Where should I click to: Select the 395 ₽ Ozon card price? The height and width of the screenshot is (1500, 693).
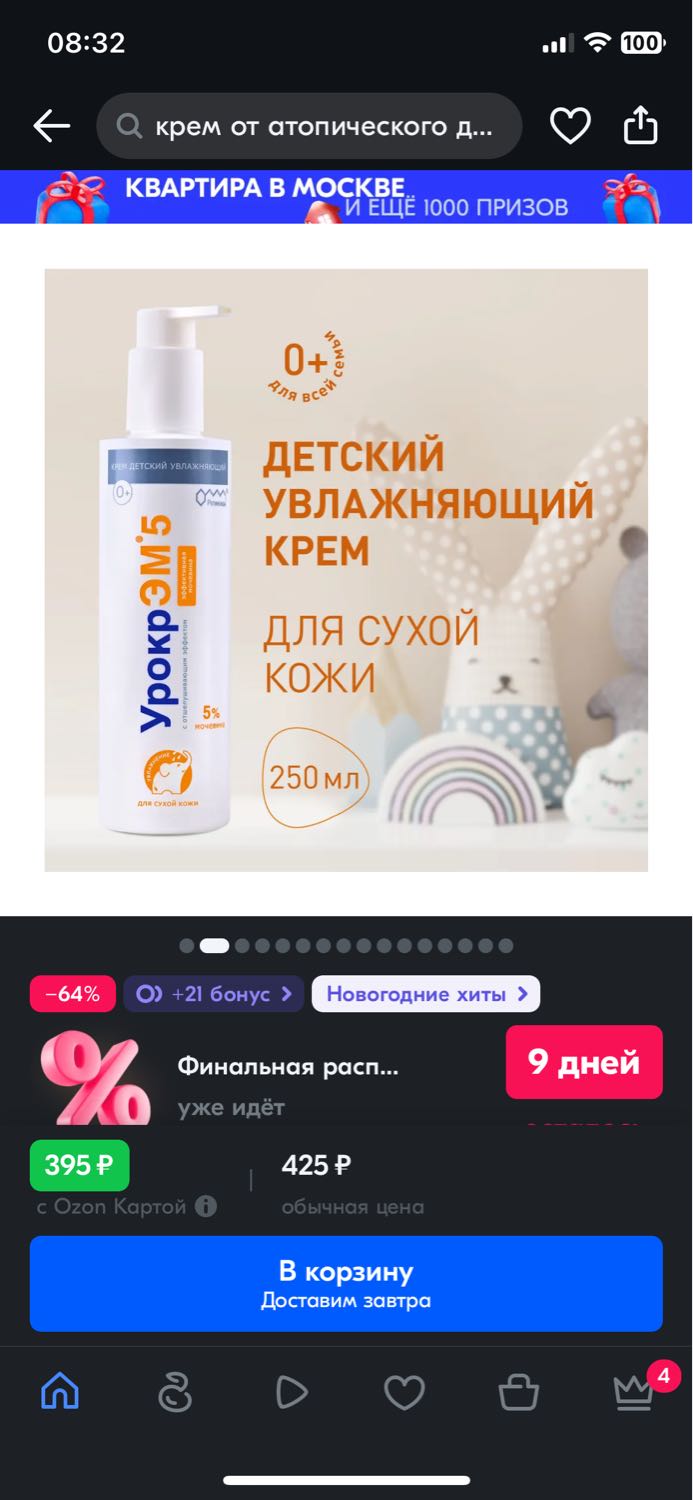pyautogui.click(x=80, y=1165)
